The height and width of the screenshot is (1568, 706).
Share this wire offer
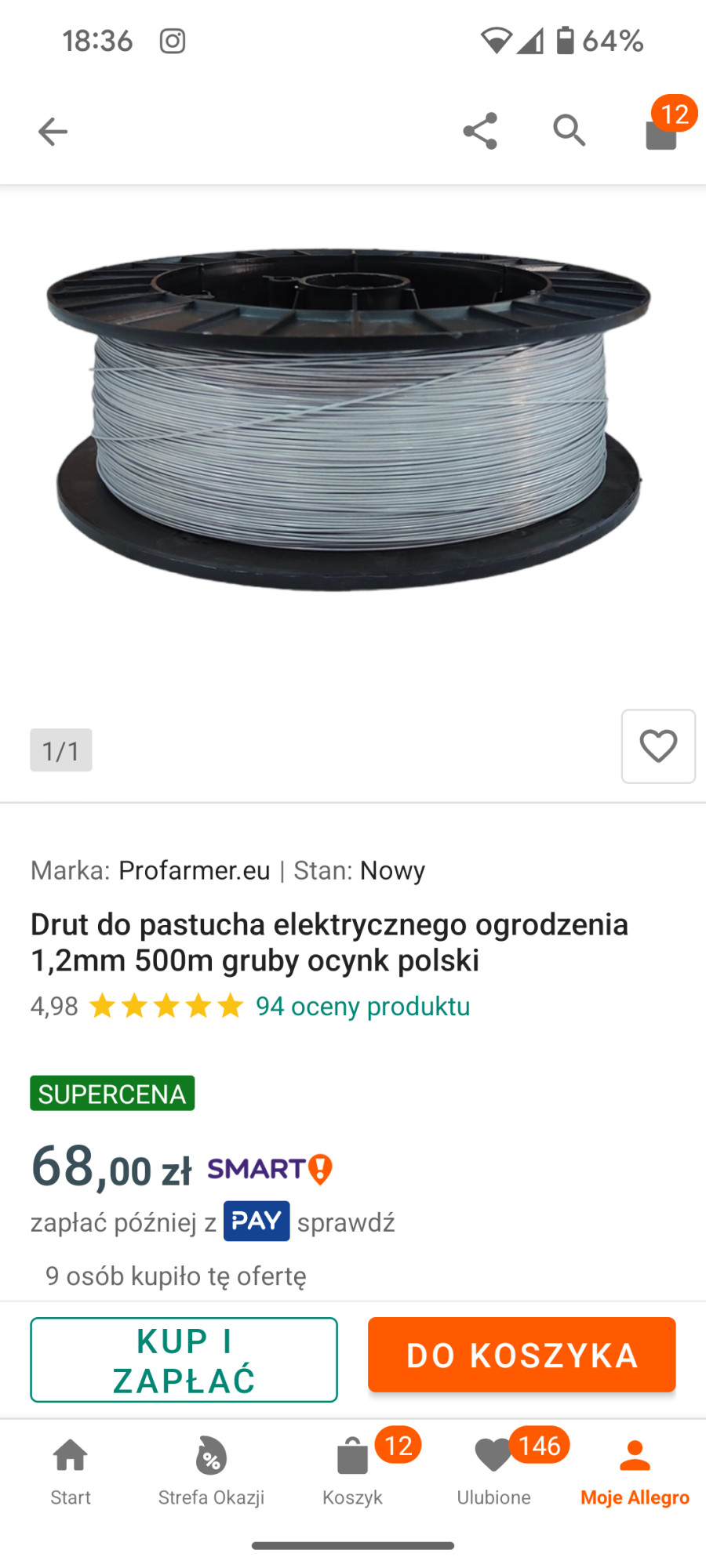(x=480, y=131)
